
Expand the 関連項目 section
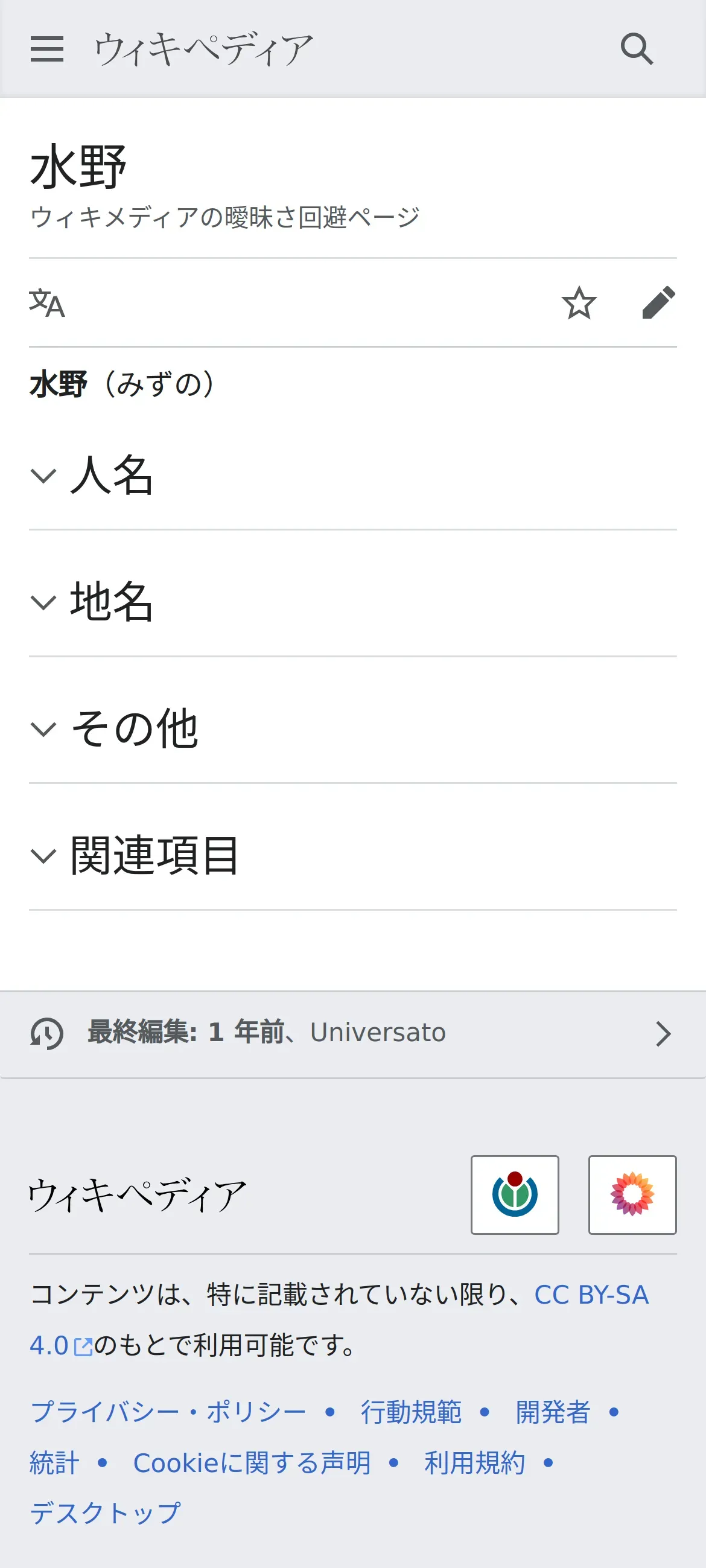point(353,855)
